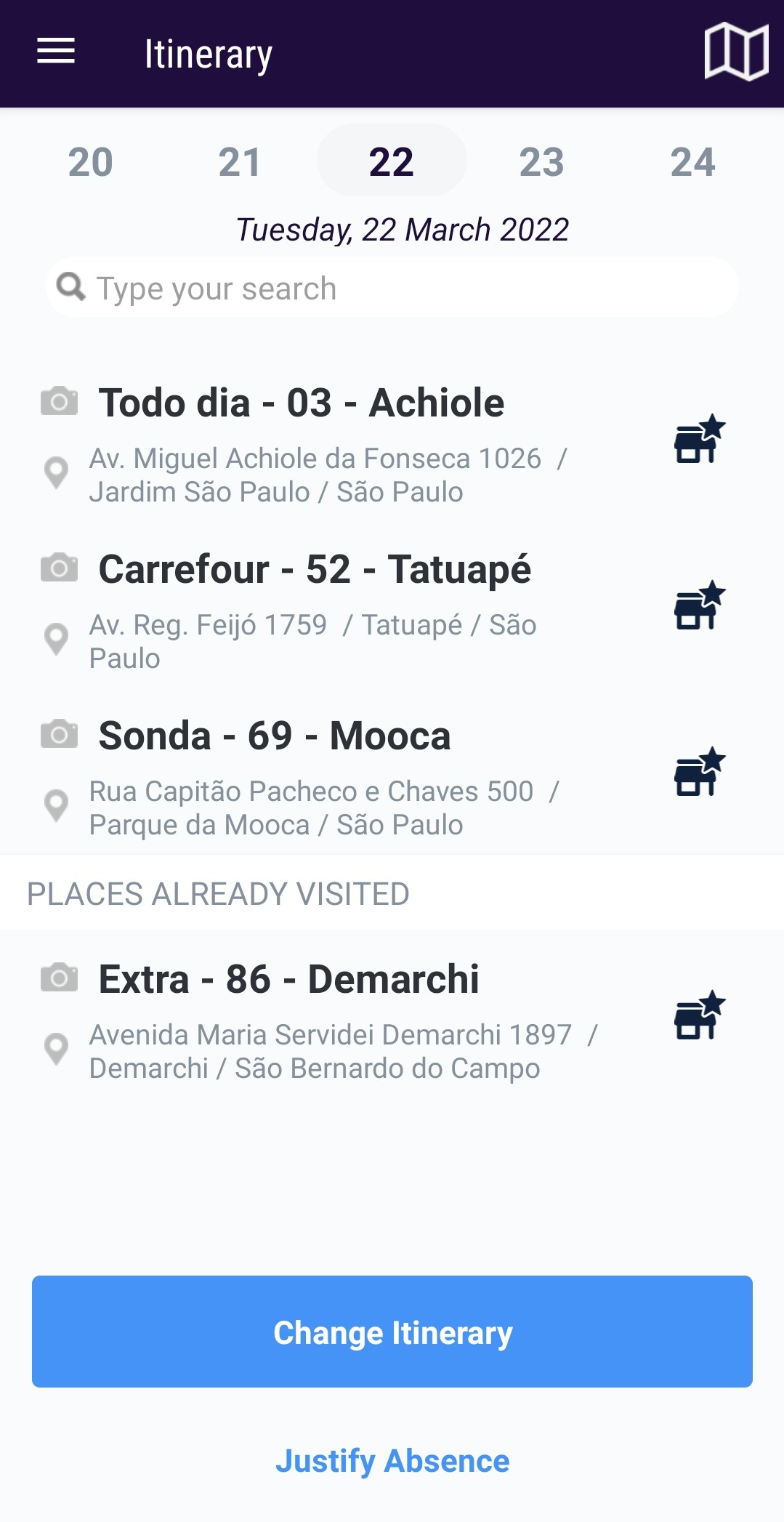Open the map view icon
This screenshot has height=1522, width=784.
tap(736, 52)
